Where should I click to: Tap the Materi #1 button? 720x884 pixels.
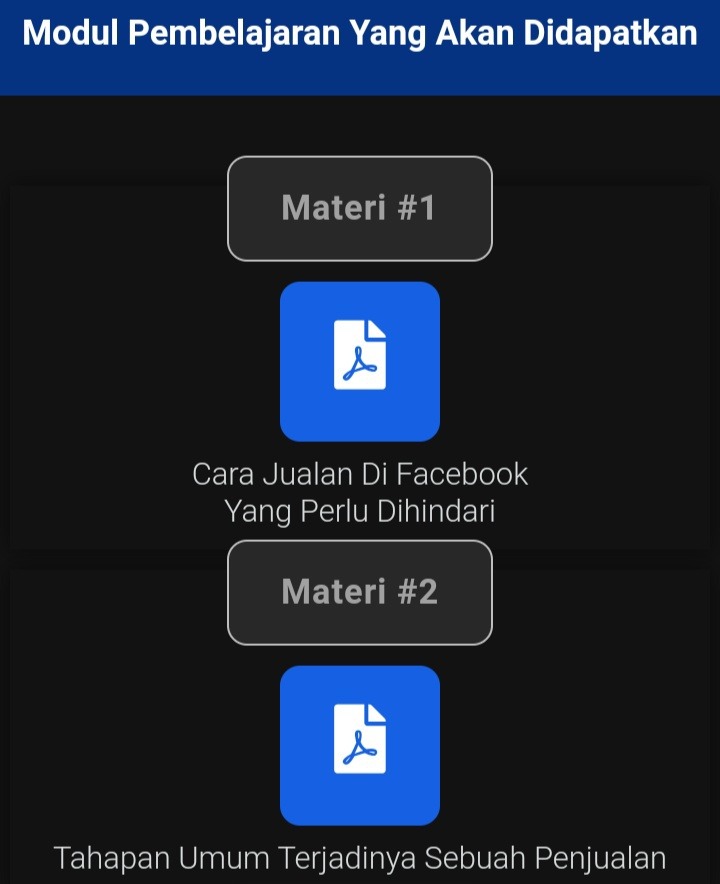(x=360, y=208)
